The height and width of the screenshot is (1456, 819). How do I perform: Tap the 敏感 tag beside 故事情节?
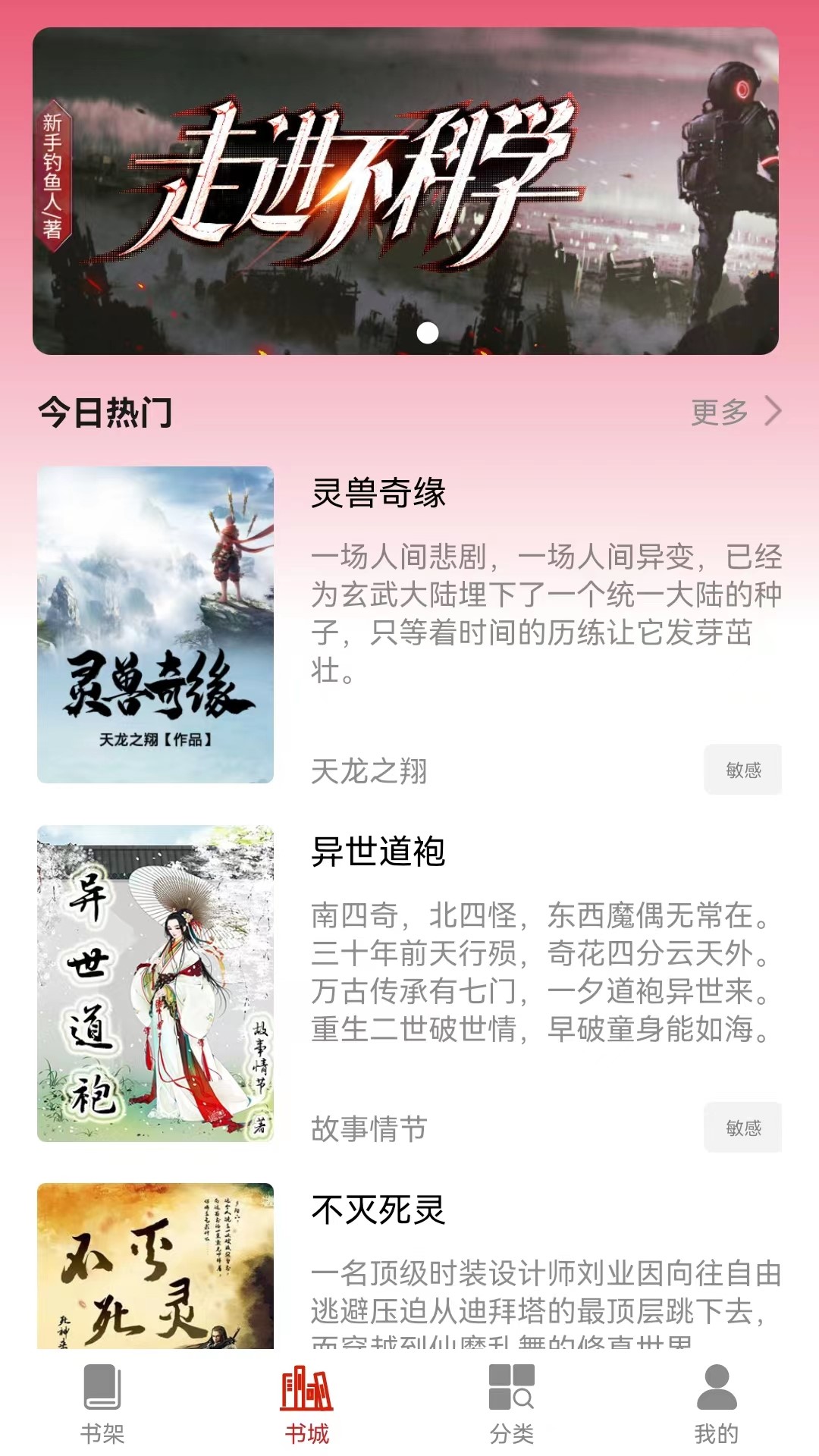click(x=742, y=1128)
